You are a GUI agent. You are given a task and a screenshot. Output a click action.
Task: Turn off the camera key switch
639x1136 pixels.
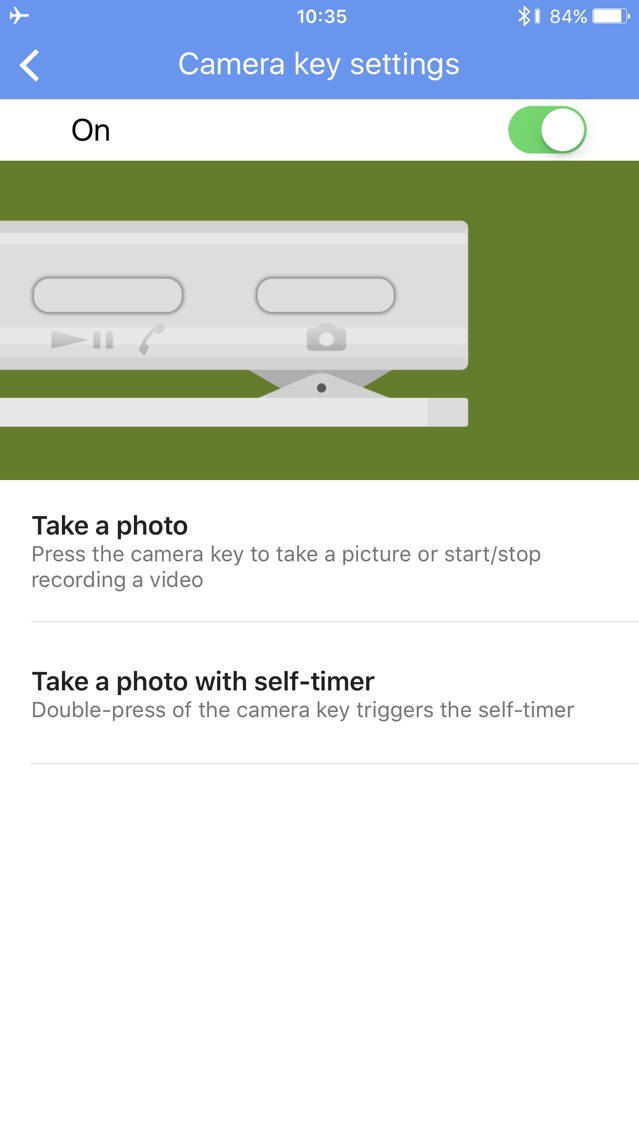click(x=547, y=130)
